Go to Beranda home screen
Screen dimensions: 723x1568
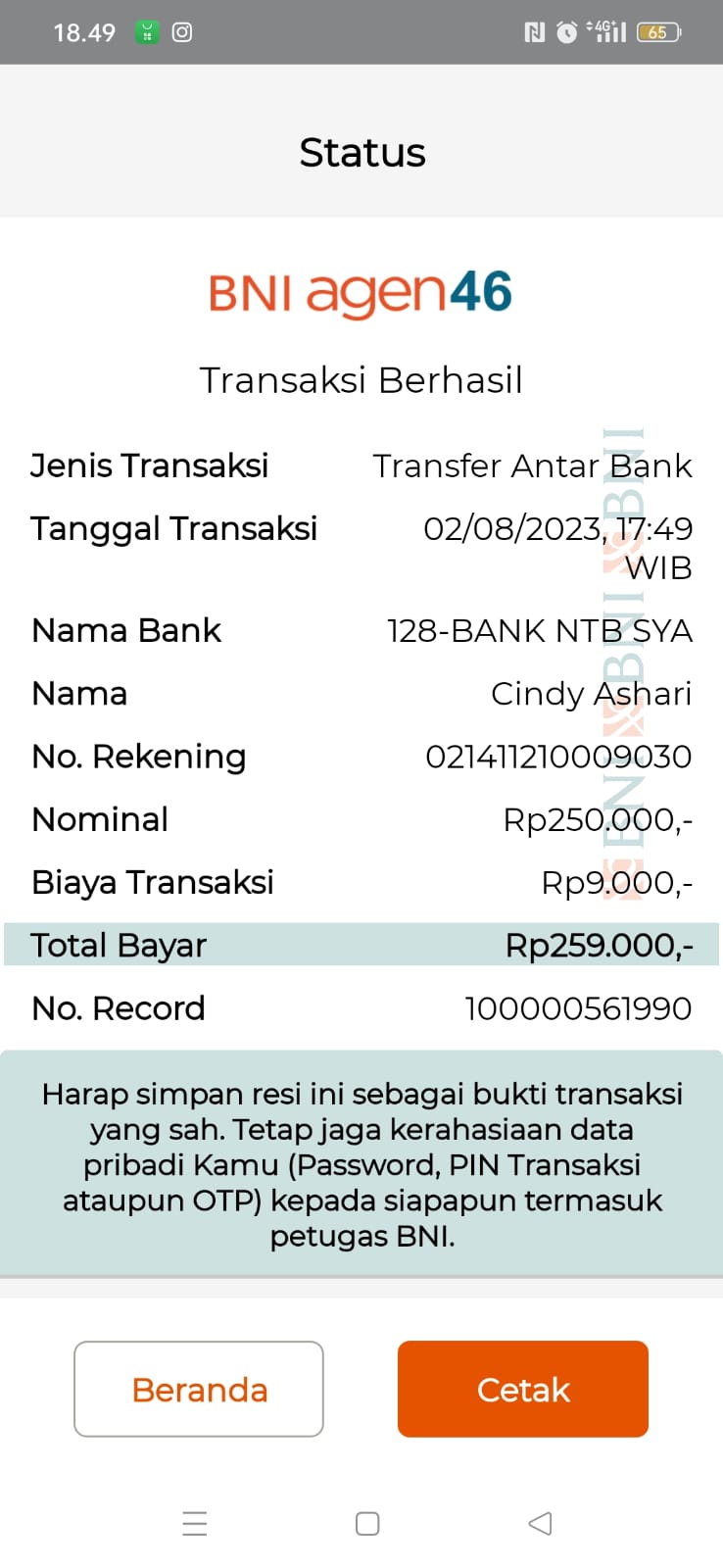(199, 1389)
